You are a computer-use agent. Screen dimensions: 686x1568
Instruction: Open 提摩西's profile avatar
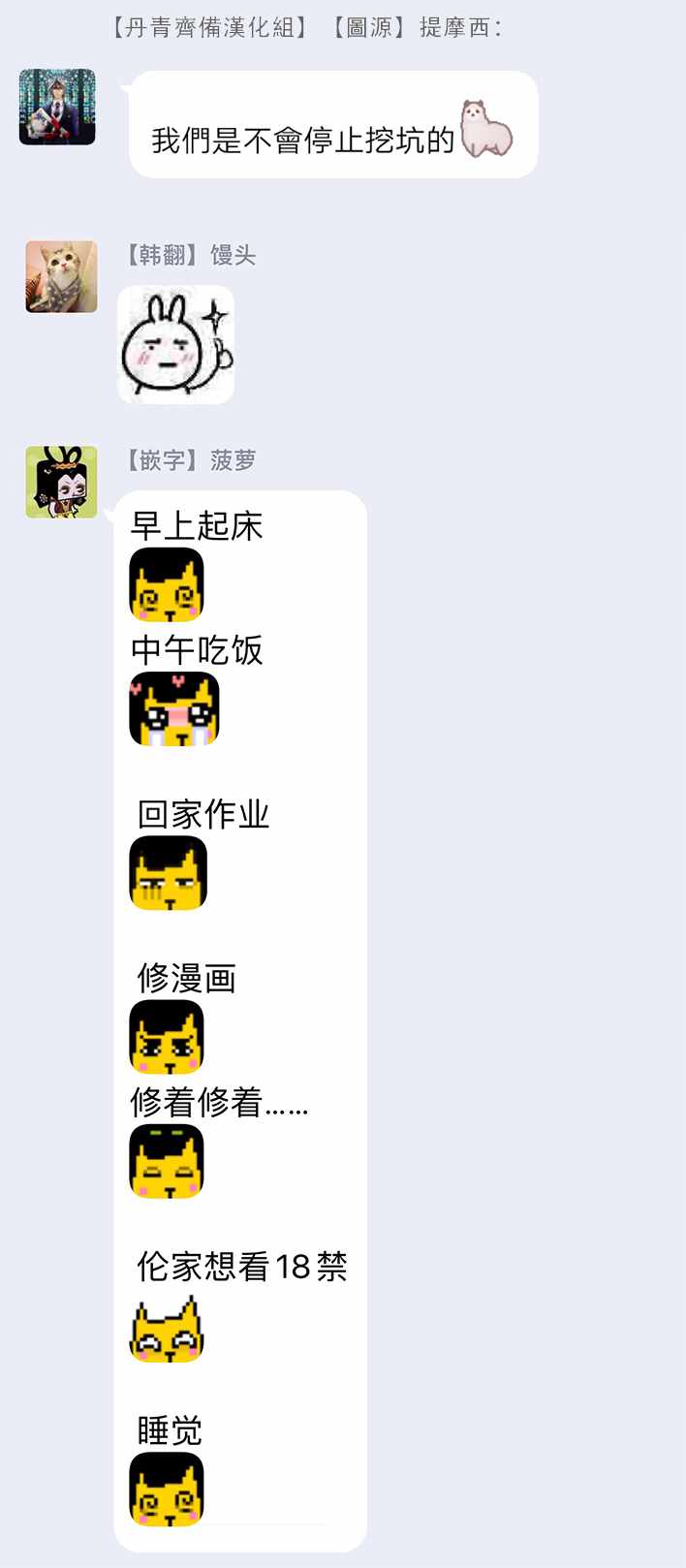[57, 107]
